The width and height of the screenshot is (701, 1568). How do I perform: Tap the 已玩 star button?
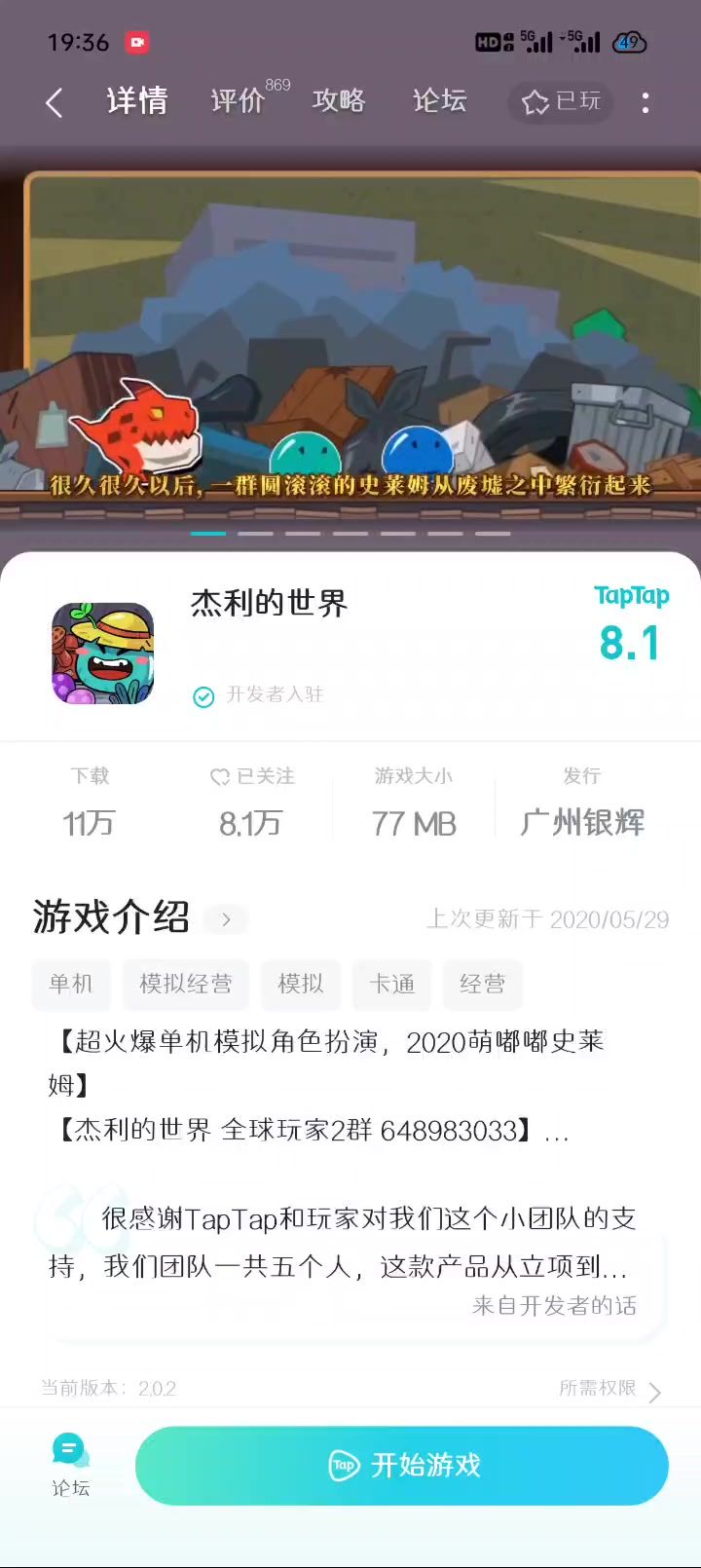pyautogui.click(x=561, y=102)
